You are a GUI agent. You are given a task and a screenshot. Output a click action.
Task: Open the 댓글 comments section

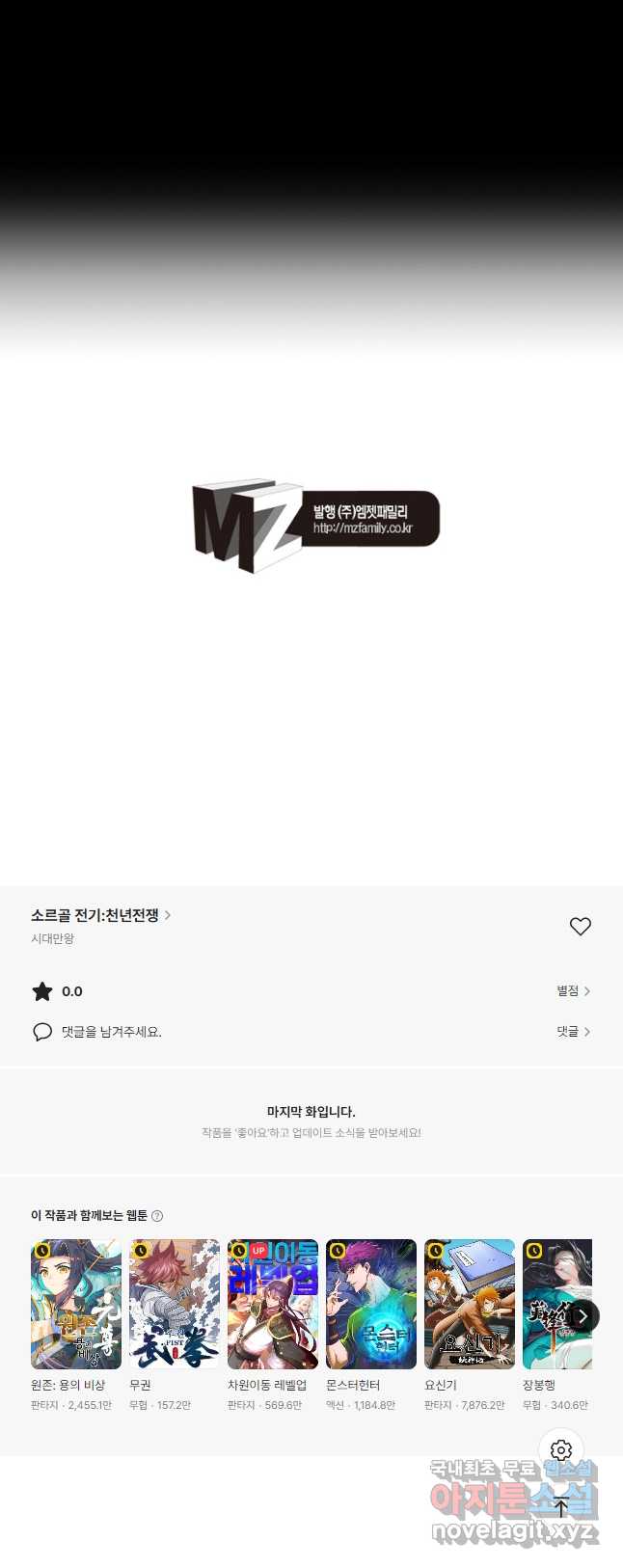point(573,1031)
